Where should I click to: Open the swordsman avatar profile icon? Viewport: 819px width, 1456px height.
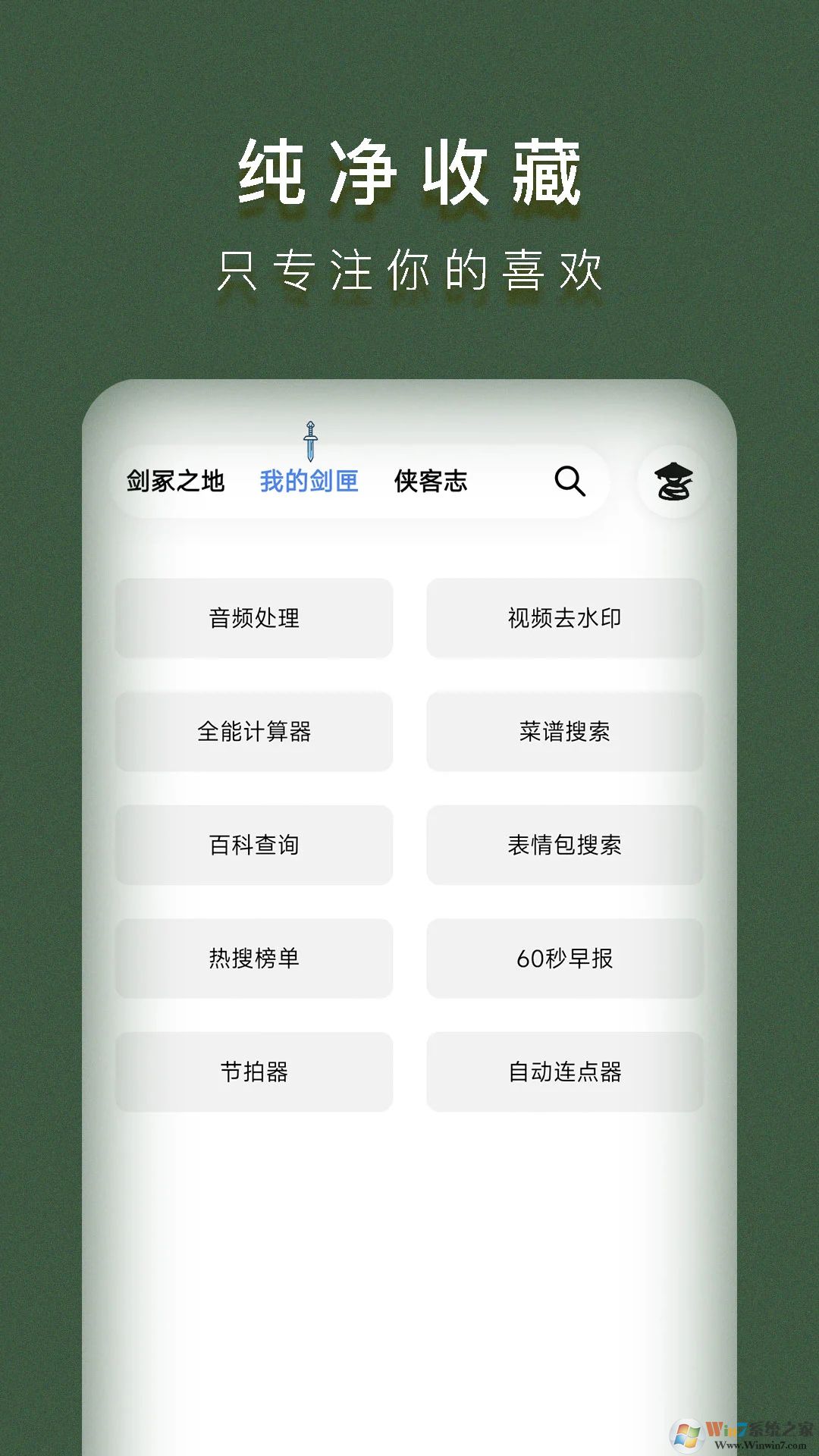click(x=673, y=482)
